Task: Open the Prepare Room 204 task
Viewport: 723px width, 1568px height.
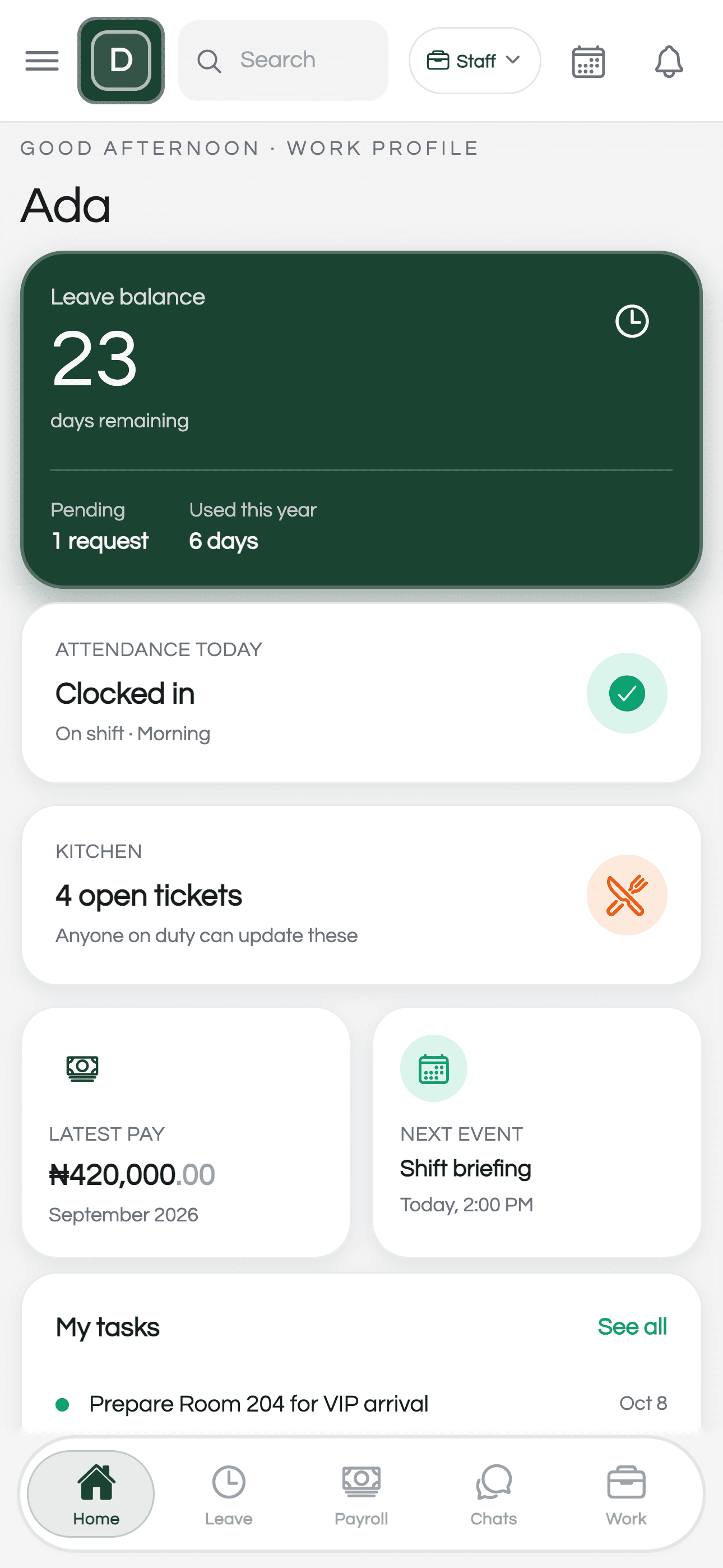Action: pyautogui.click(x=361, y=1404)
